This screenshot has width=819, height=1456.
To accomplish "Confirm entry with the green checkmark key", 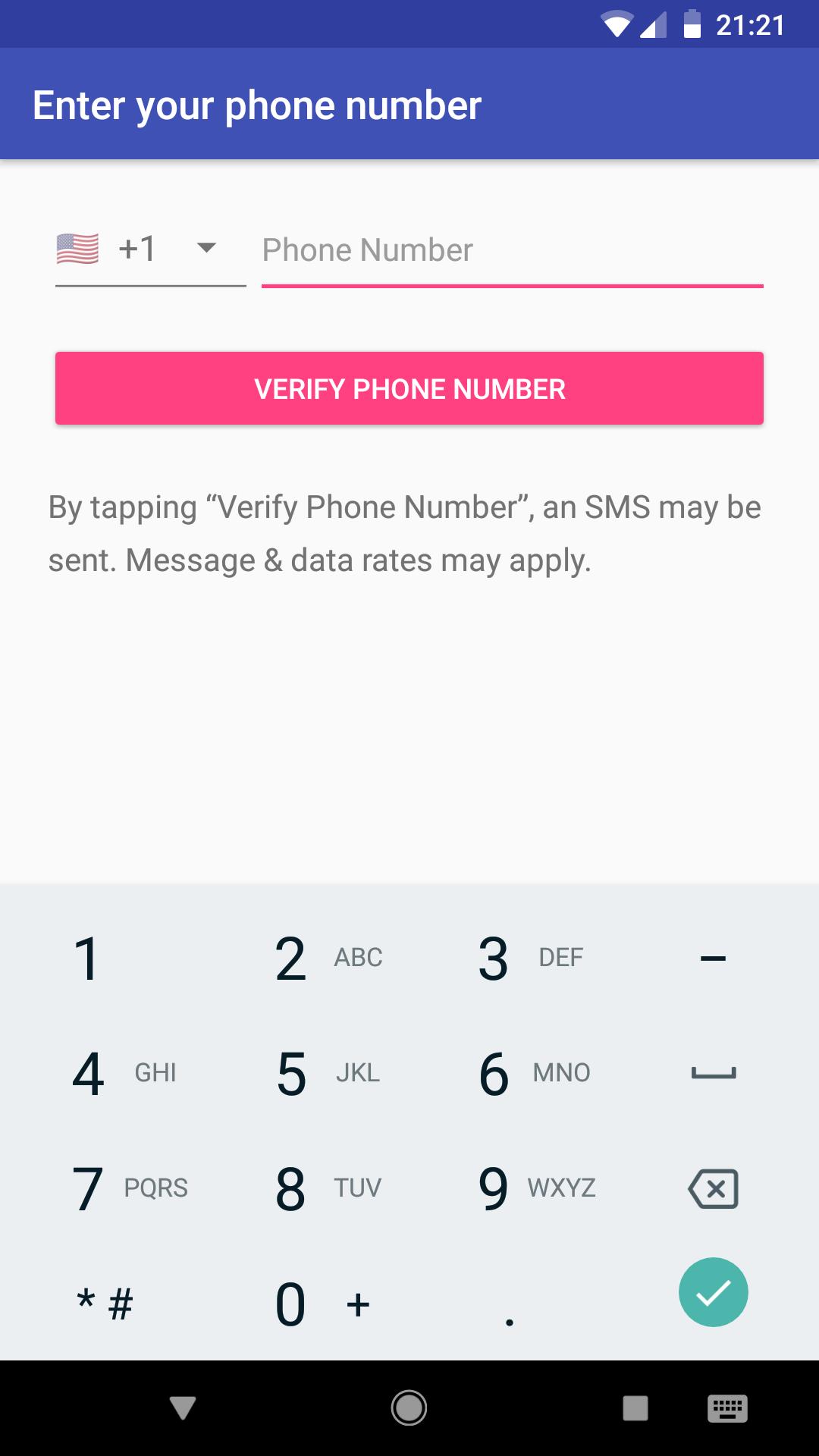I will click(713, 1292).
